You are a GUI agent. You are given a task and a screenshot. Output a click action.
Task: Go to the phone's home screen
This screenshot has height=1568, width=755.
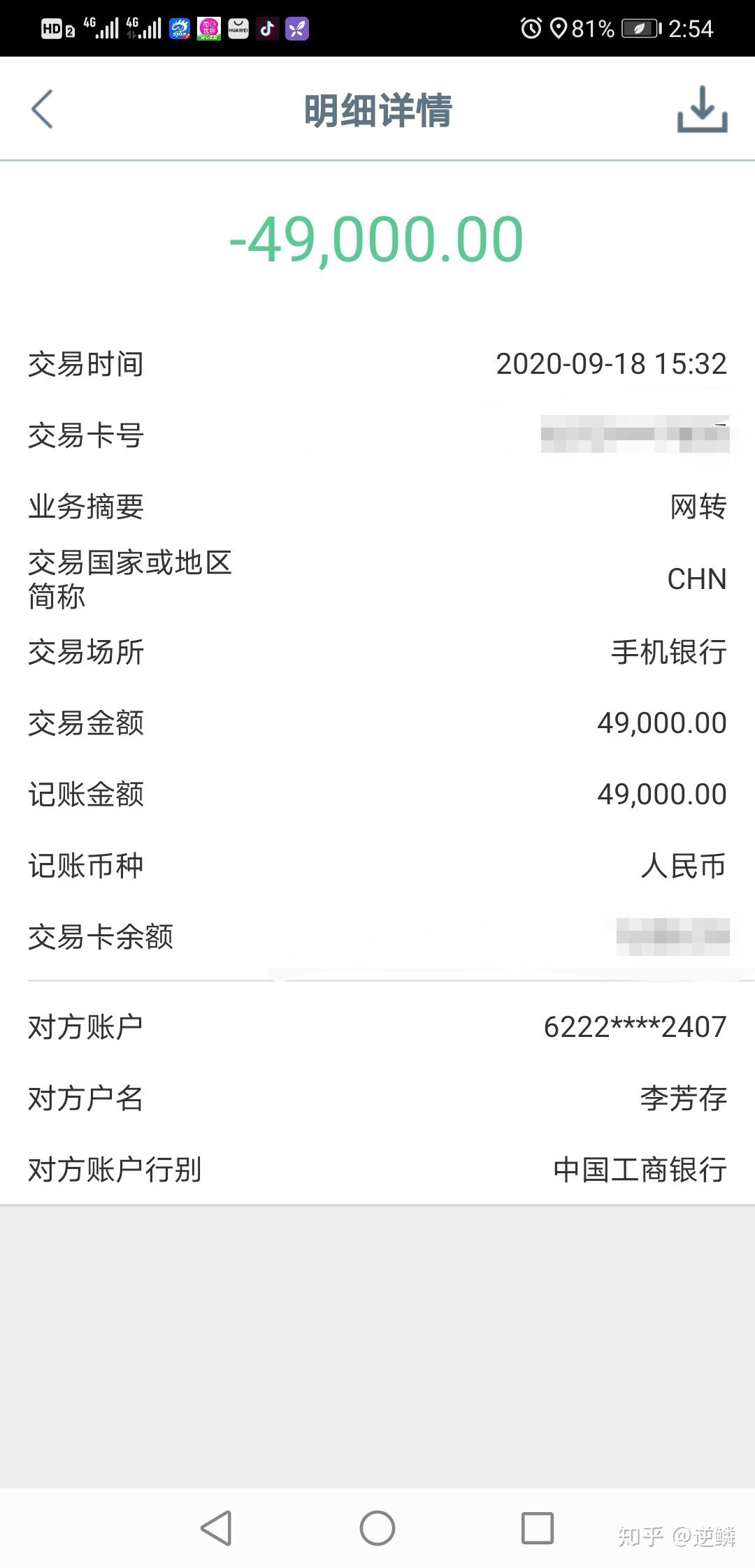point(377,1528)
